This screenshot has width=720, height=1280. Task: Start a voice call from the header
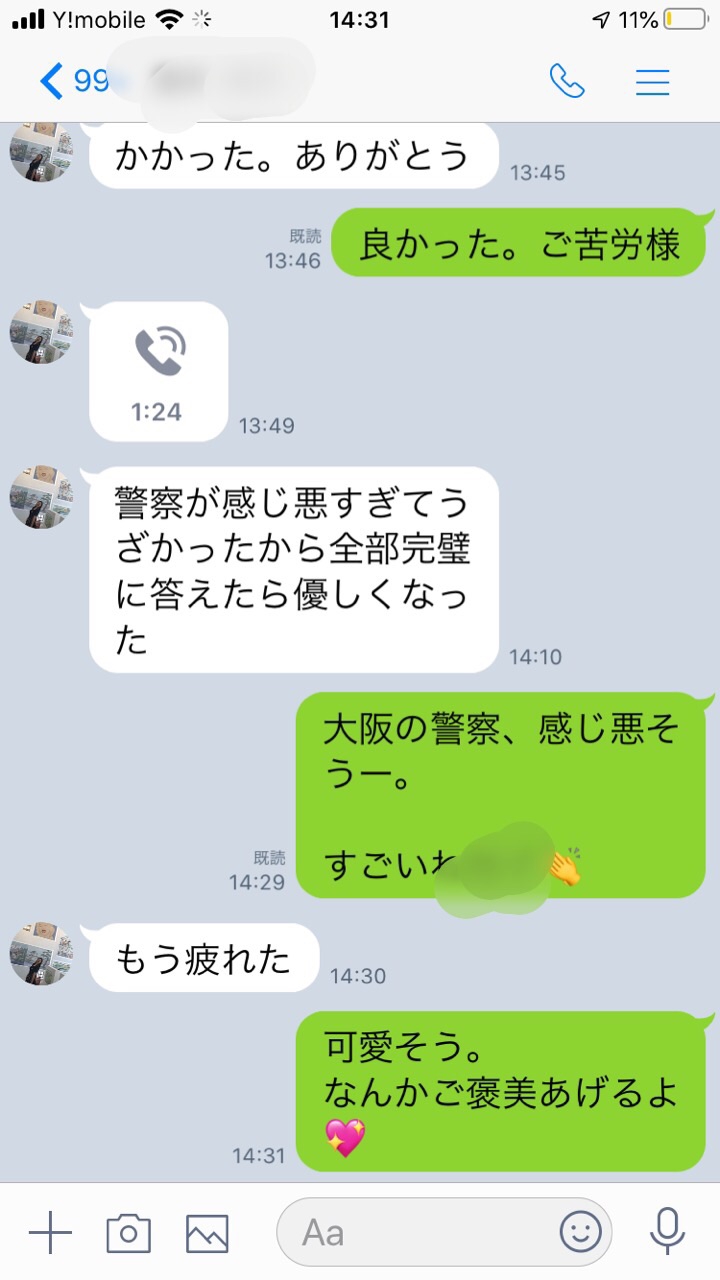[567, 81]
